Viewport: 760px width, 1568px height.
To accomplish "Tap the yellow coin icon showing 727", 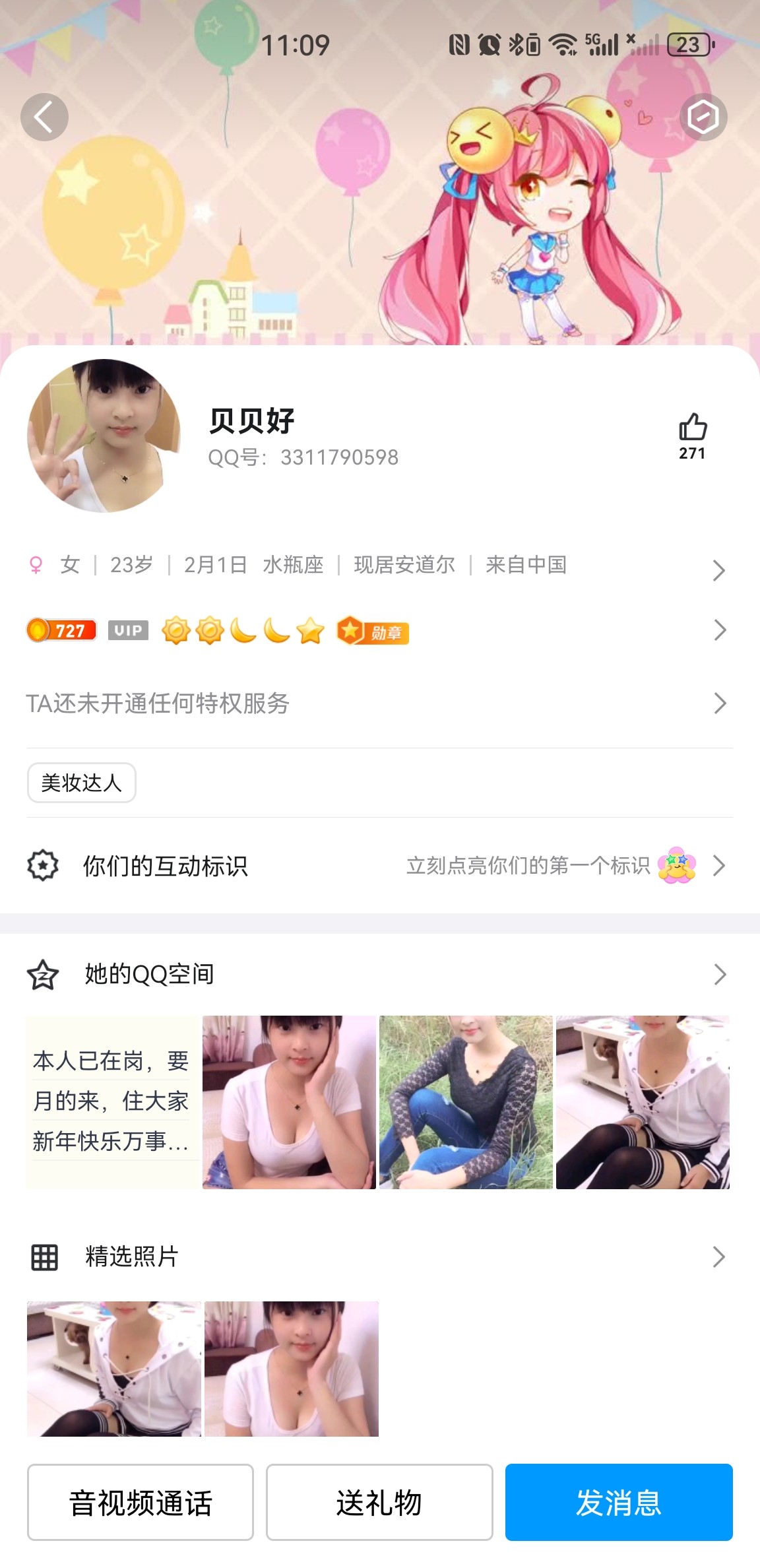I will tap(61, 630).
